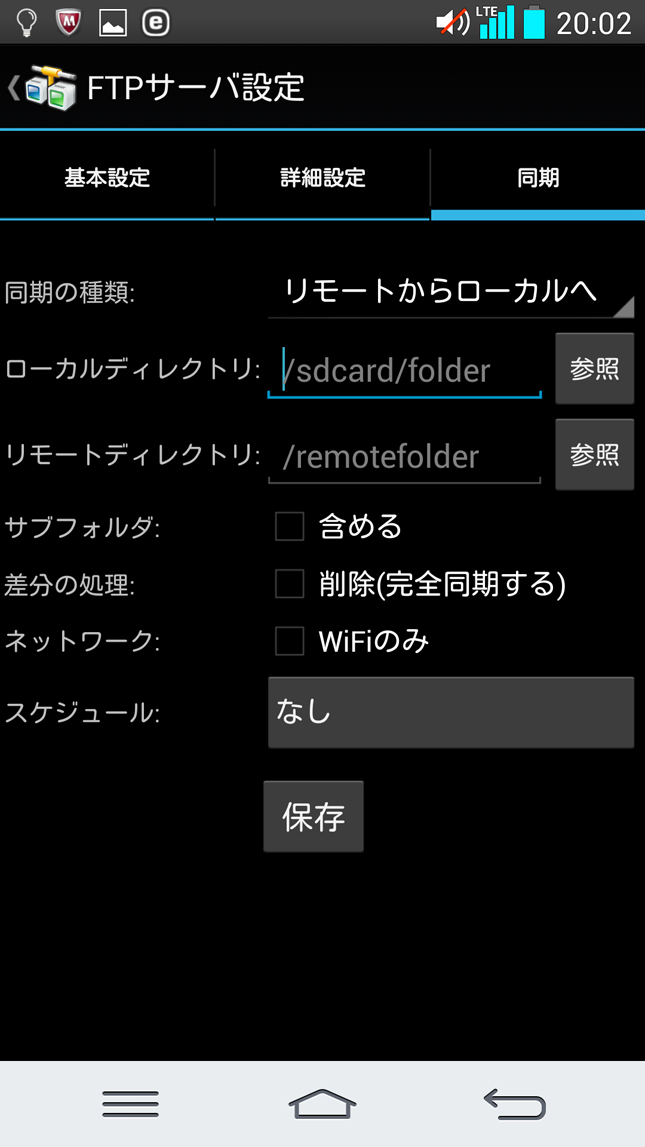This screenshot has height=1147, width=645.
Task: Browse with 参照 for the remote directory
Action: pyautogui.click(x=594, y=455)
